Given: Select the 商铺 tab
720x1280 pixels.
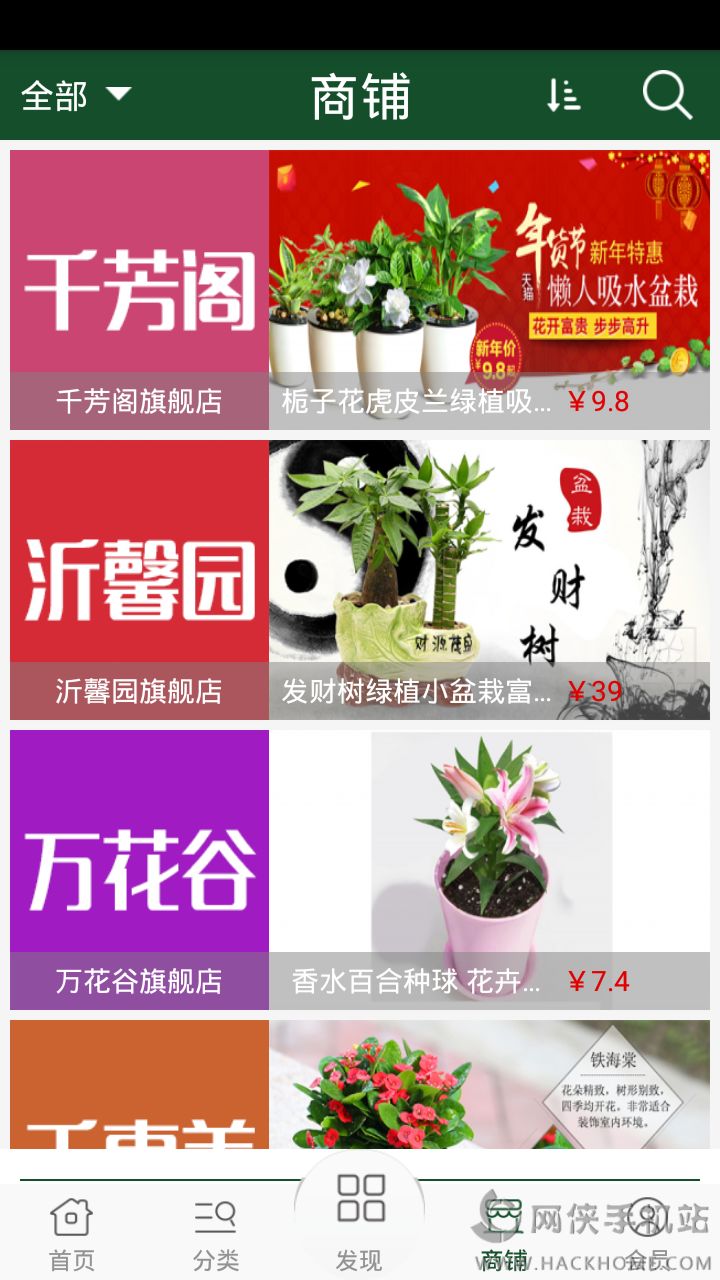Looking at the screenshot, I should [x=504, y=1233].
